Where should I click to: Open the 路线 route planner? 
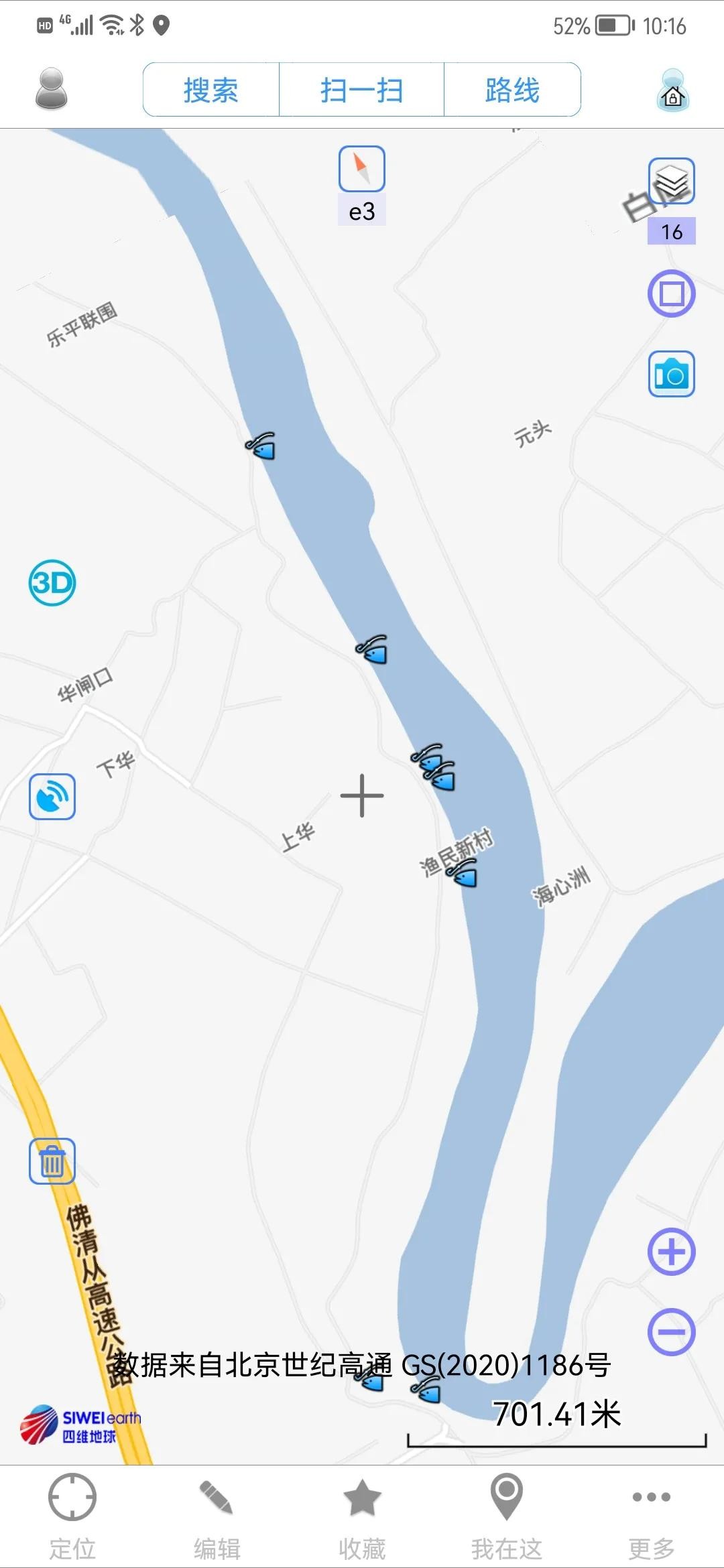[x=512, y=90]
